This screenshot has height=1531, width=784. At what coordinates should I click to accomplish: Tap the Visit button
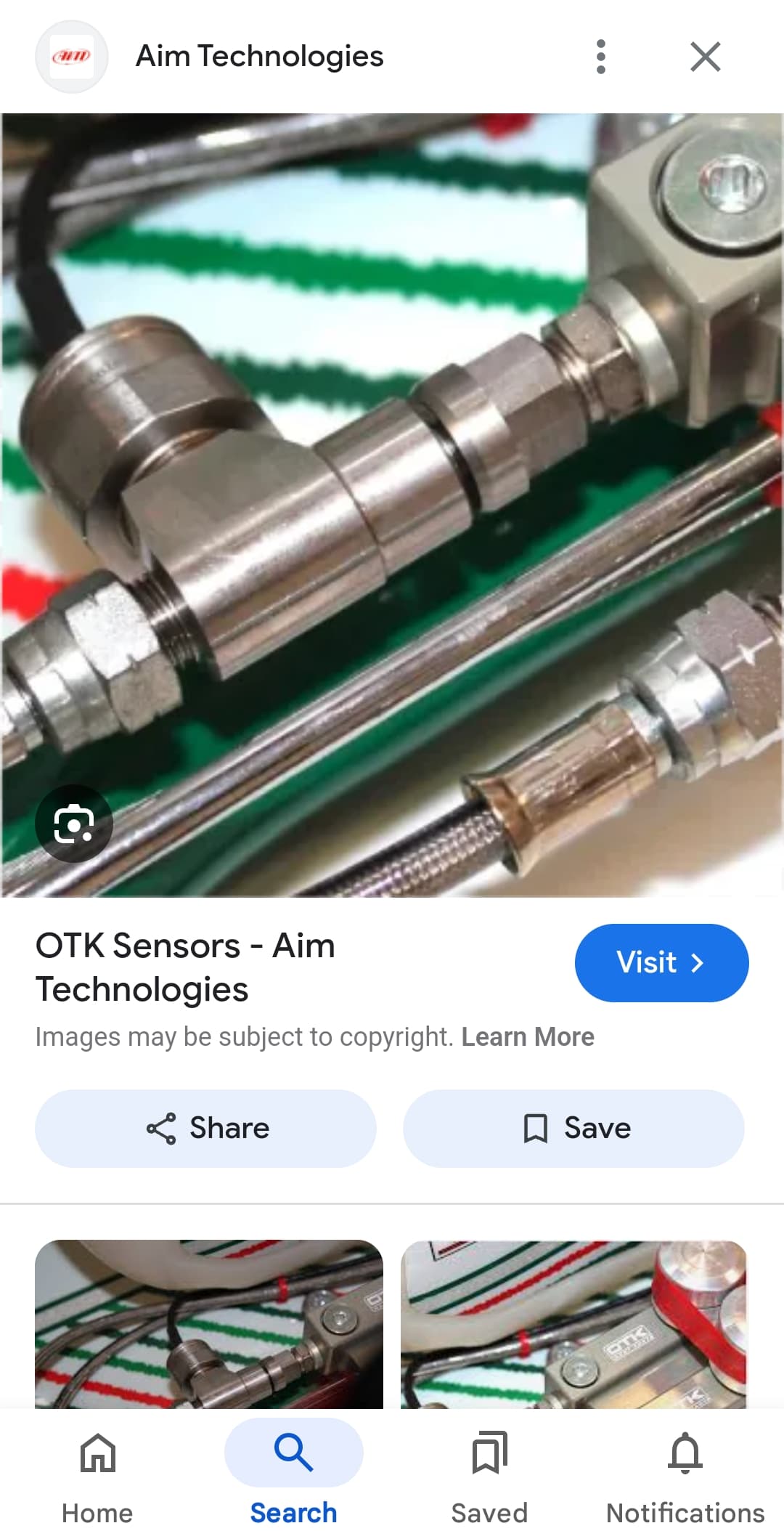click(x=661, y=962)
